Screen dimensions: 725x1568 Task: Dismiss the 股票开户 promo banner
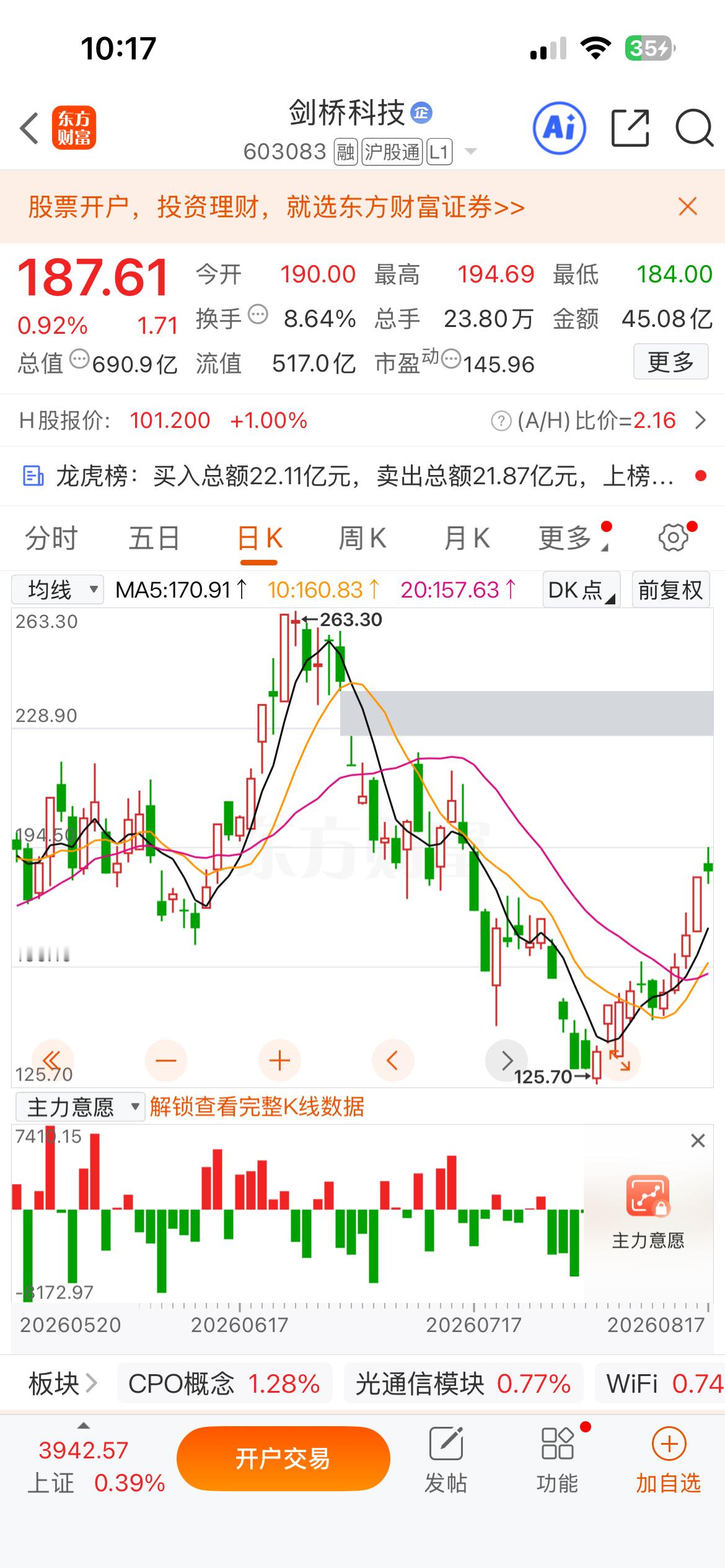[x=688, y=206]
